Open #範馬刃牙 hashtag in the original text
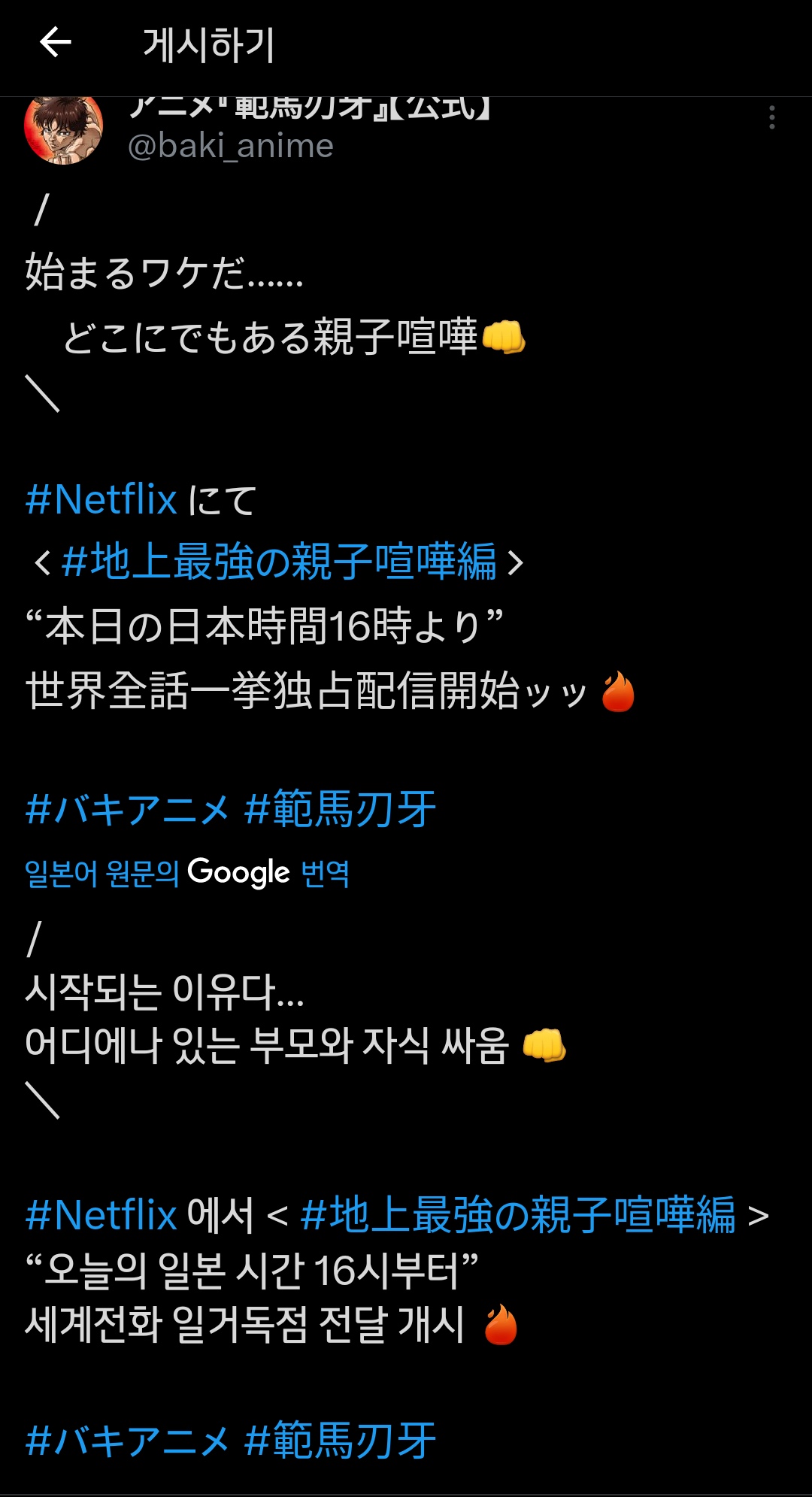 (x=341, y=810)
